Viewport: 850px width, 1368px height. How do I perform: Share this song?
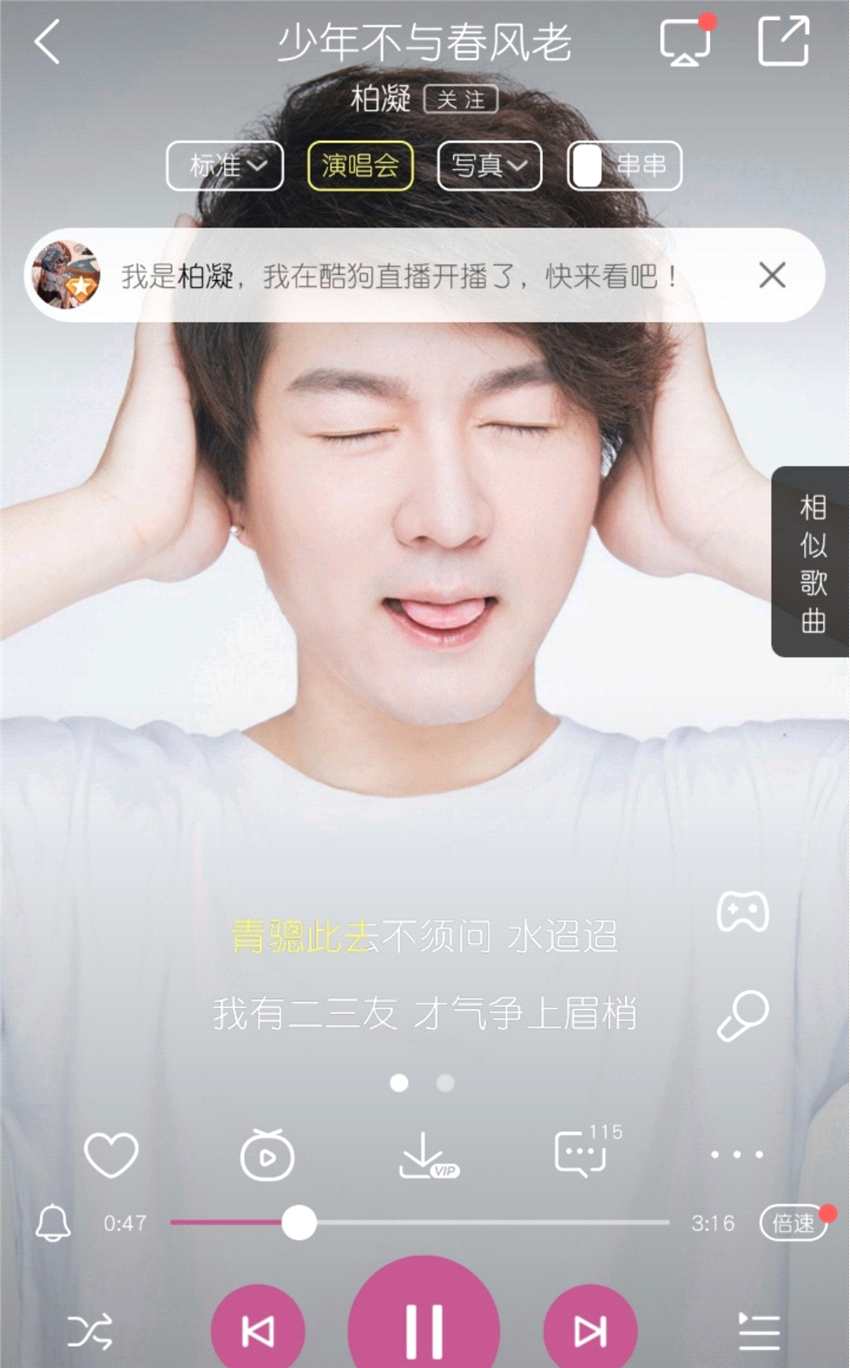point(783,42)
